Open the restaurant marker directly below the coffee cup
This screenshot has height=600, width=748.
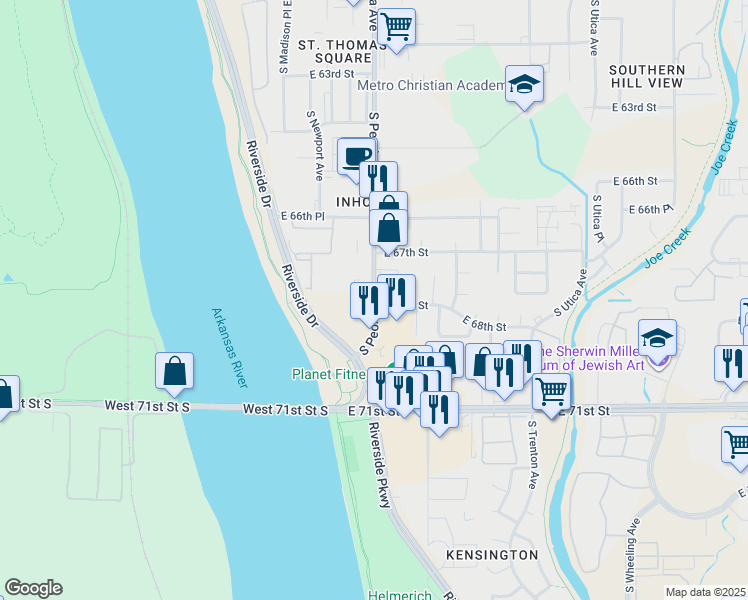point(379,178)
